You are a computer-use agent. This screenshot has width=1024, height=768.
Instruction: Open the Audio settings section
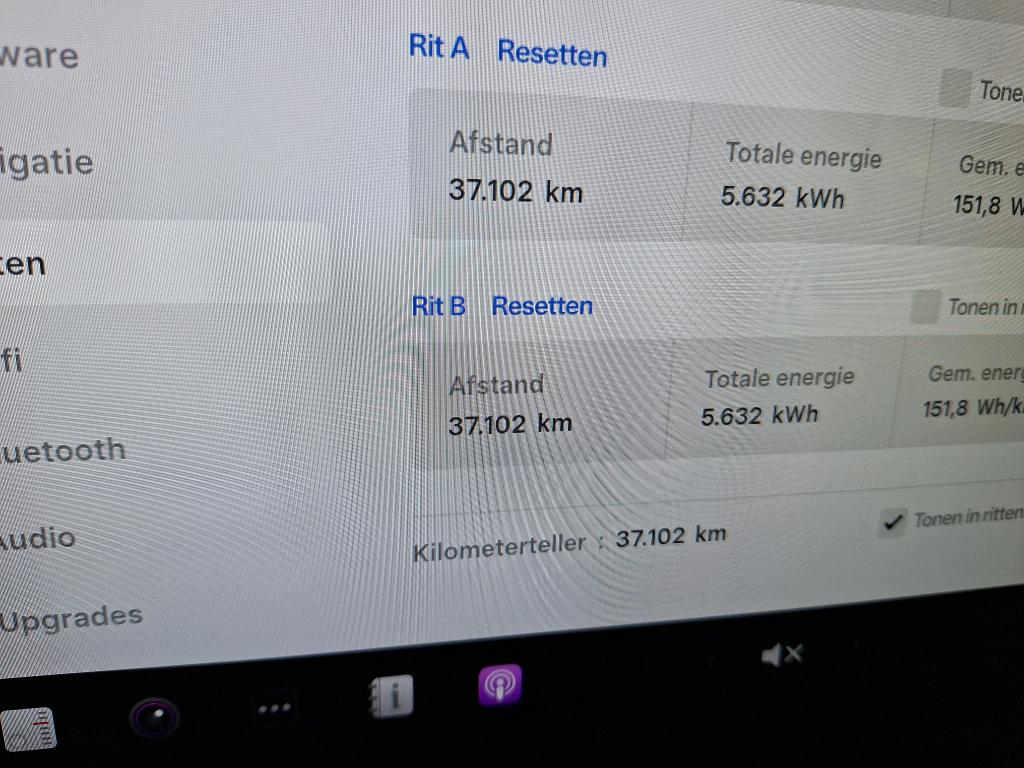(x=38, y=540)
